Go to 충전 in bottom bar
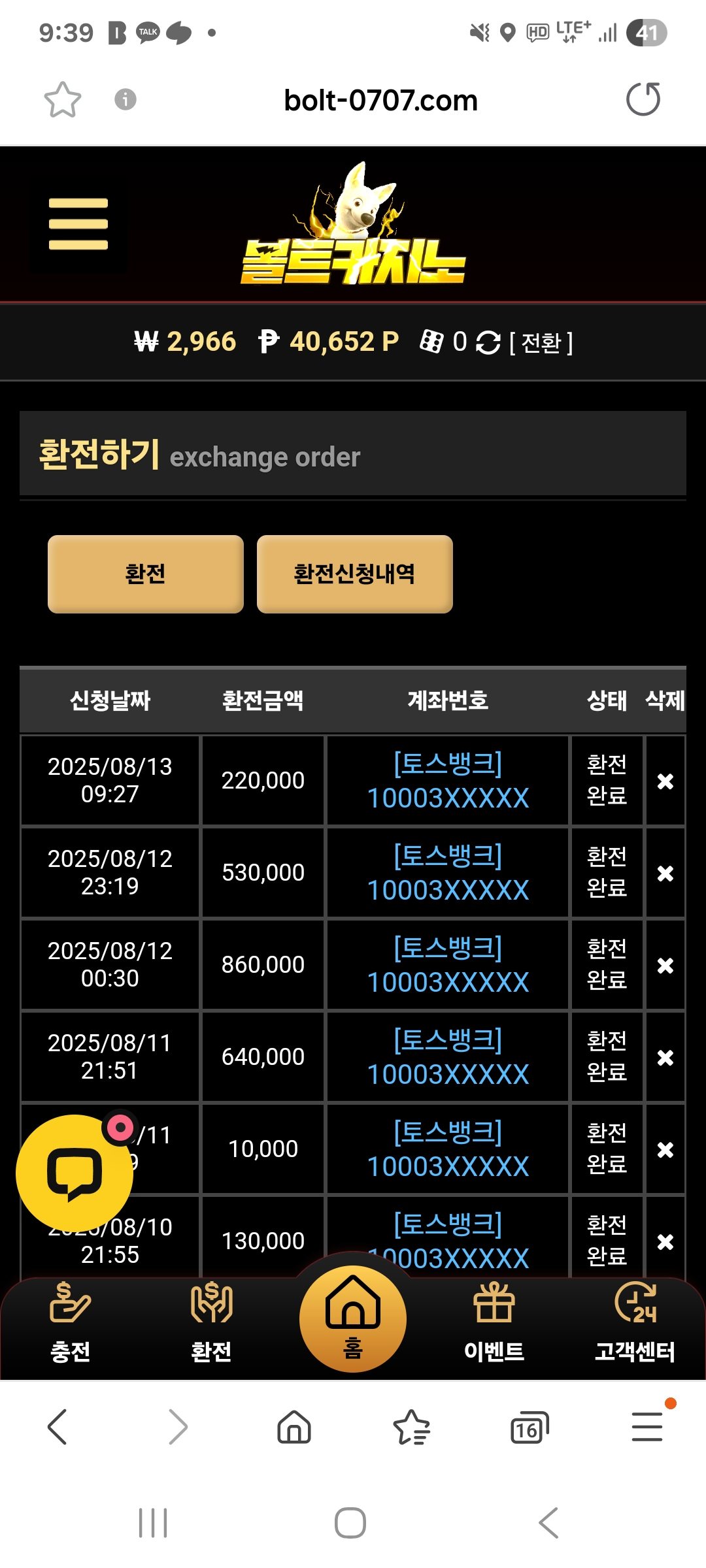 coord(71,1322)
